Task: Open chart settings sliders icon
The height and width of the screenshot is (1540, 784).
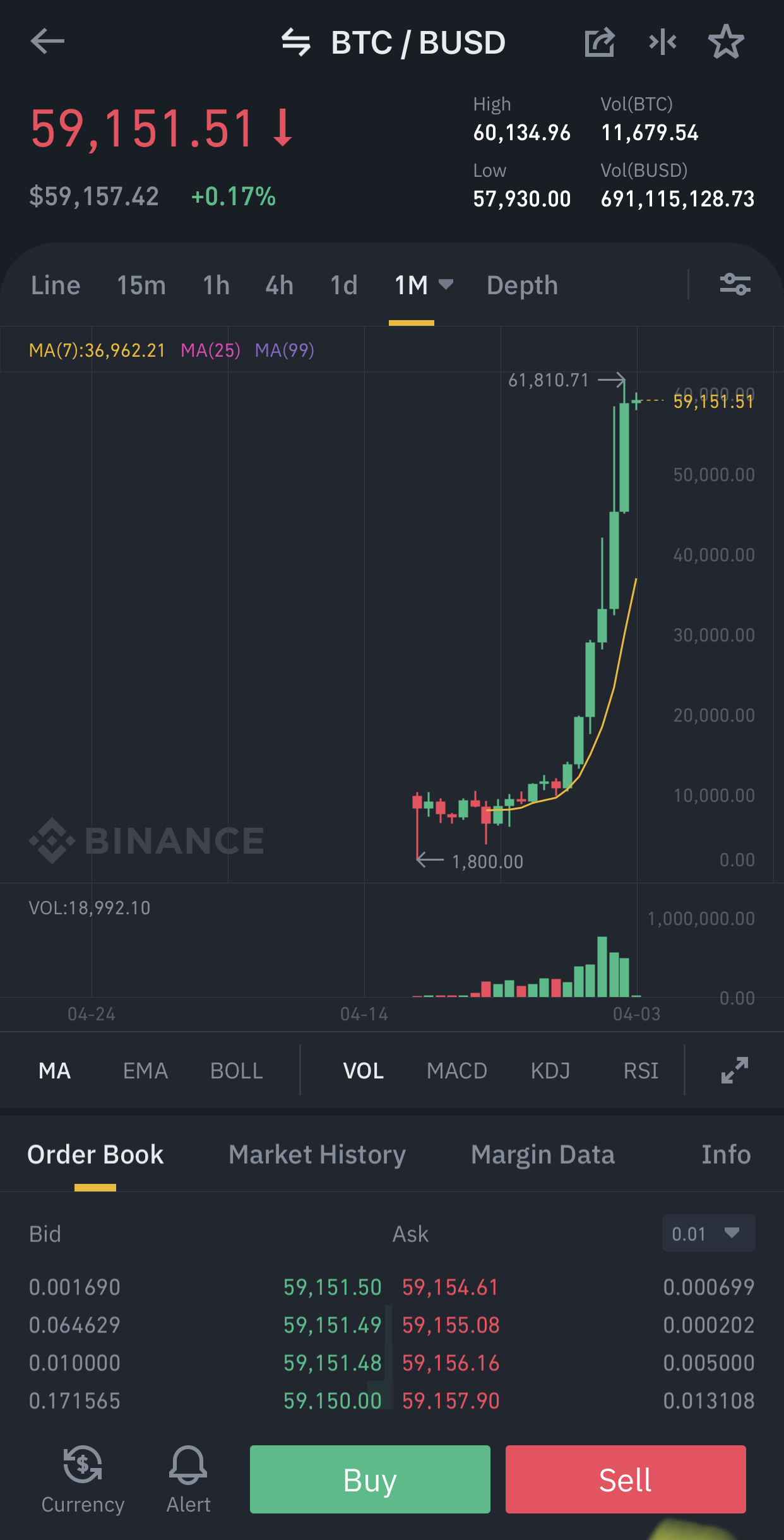Action: (x=735, y=285)
